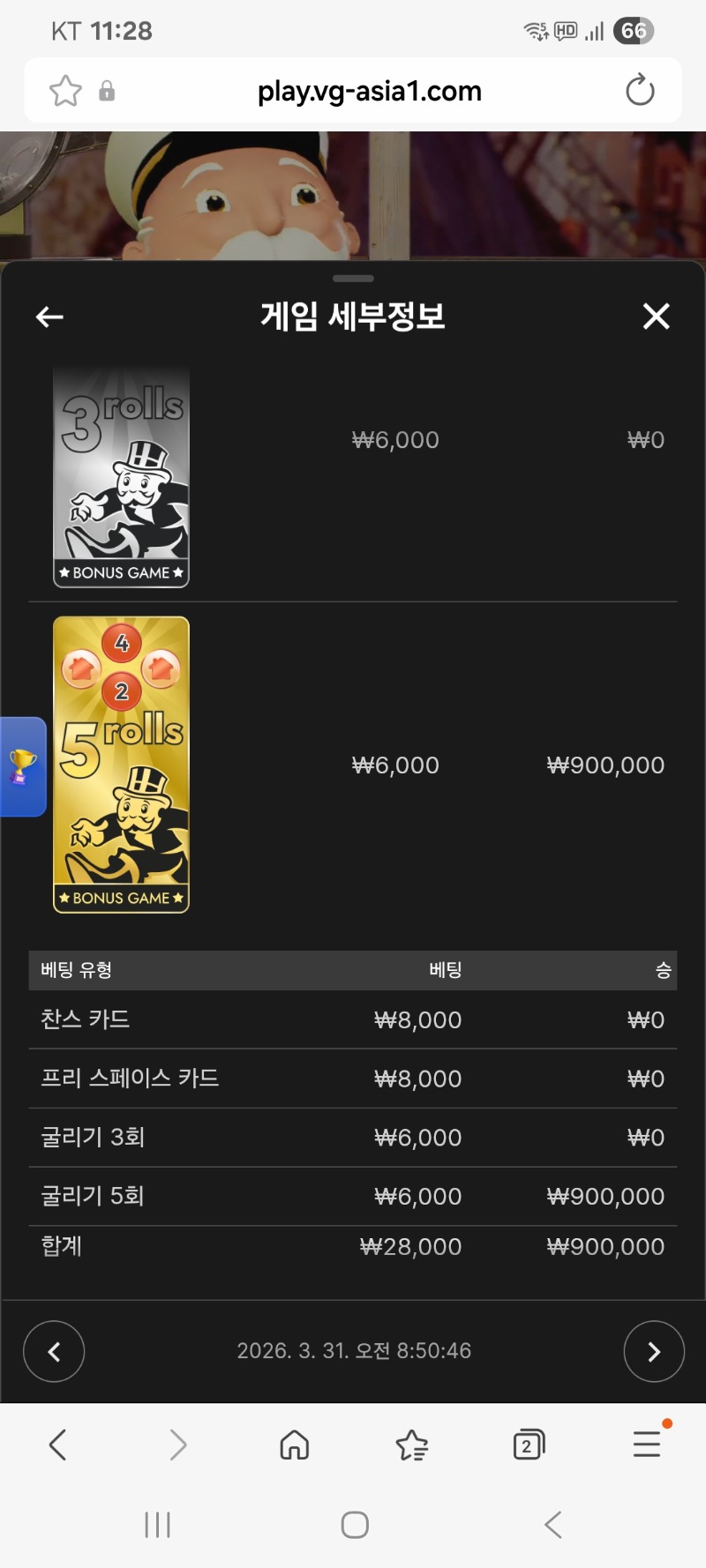Close the 게임 세부정보 panel
706x1568 pixels.
(x=656, y=316)
